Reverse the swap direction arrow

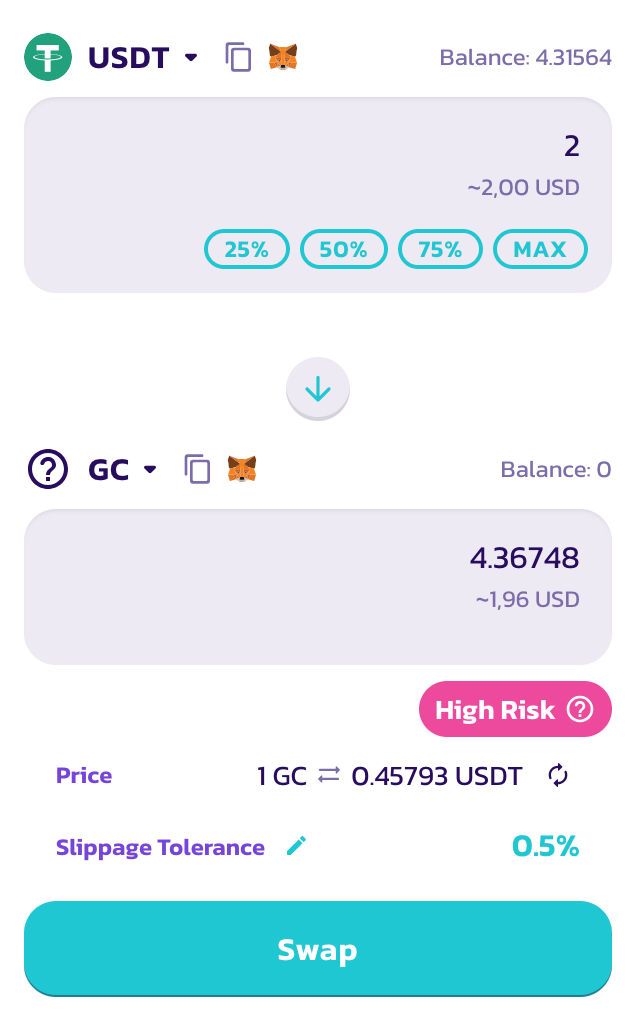coord(318,388)
